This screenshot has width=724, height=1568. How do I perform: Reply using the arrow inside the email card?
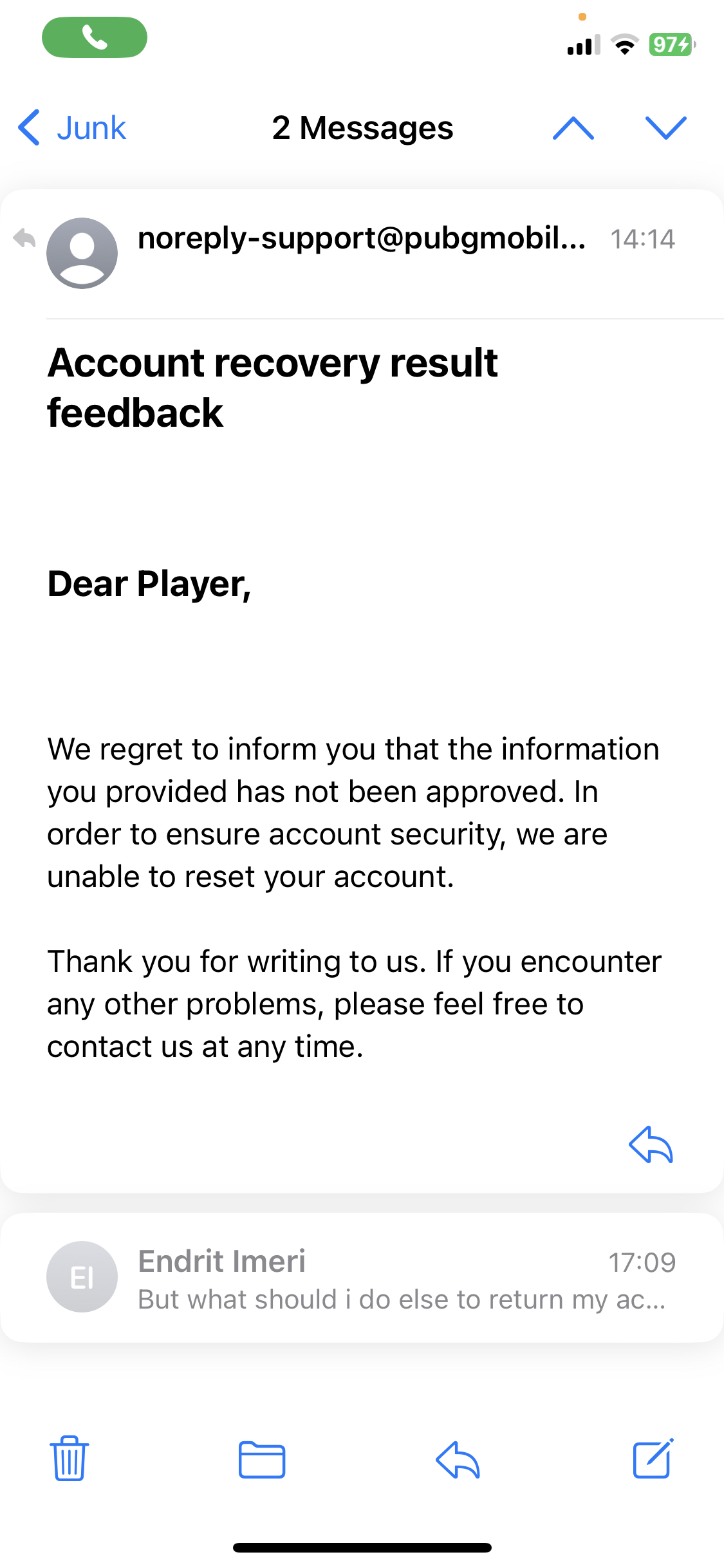(x=651, y=1145)
